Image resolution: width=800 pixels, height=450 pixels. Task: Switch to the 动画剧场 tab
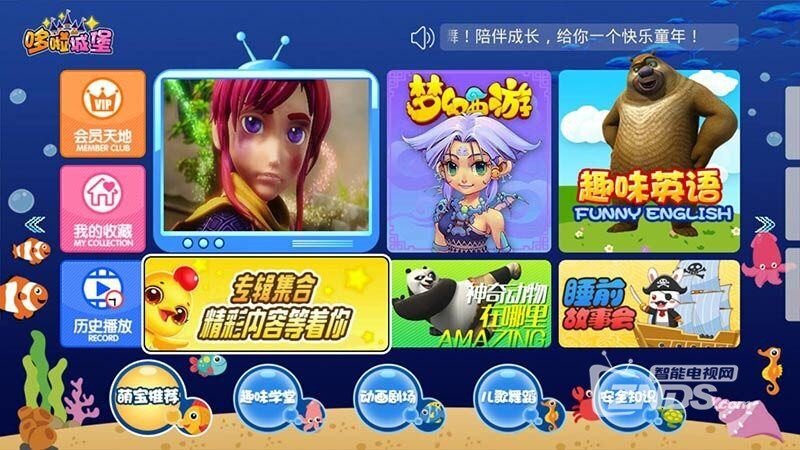click(x=386, y=397)
